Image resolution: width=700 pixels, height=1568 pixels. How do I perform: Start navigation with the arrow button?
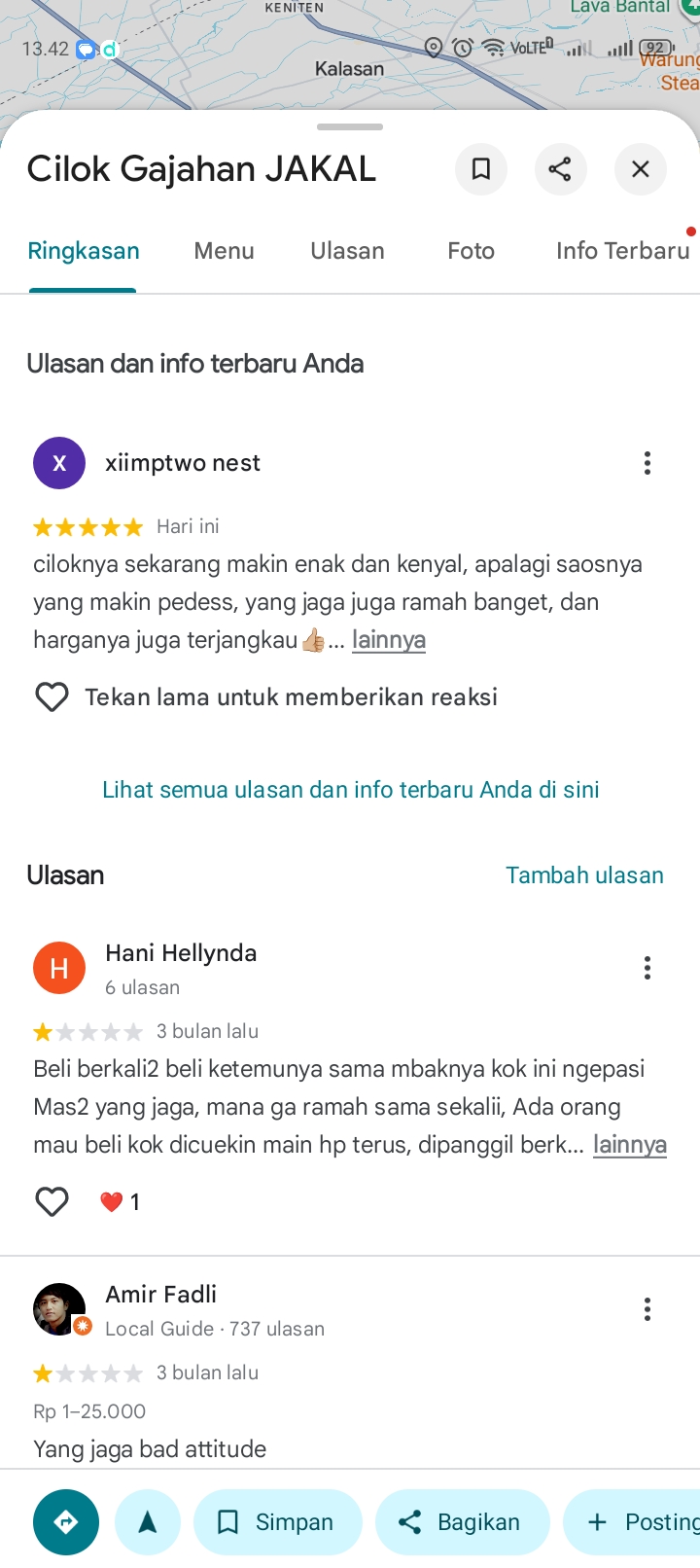pos(148,1522)
